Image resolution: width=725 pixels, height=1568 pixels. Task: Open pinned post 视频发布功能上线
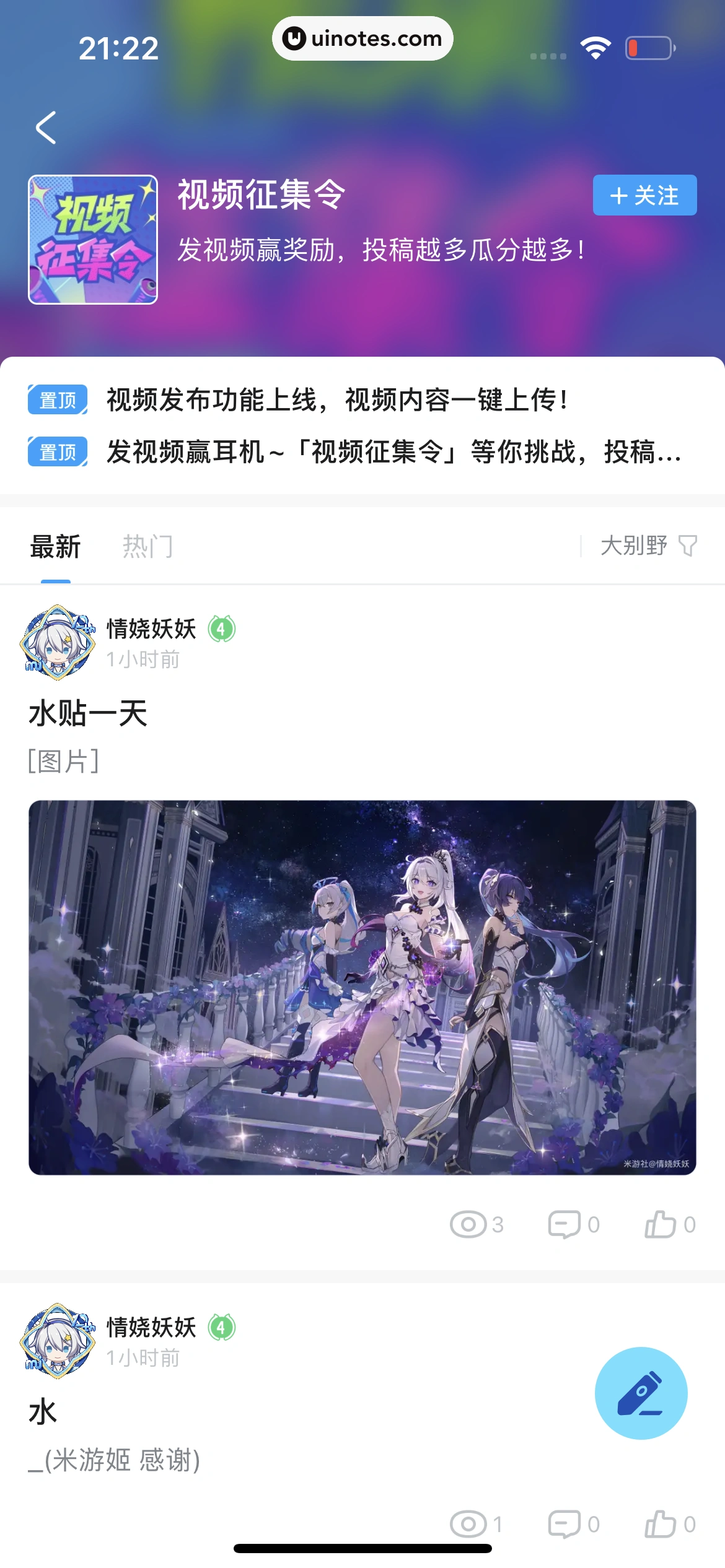(338, 400)
